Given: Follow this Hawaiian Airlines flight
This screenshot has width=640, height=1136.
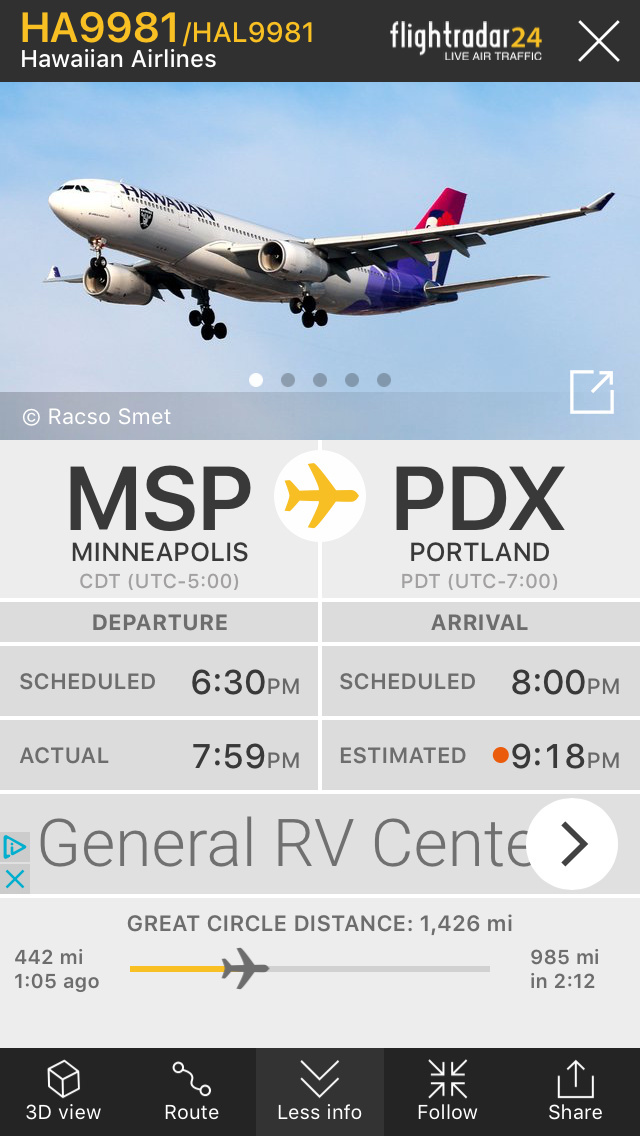Looking at the screenshot, I should tap(447, 1091).
